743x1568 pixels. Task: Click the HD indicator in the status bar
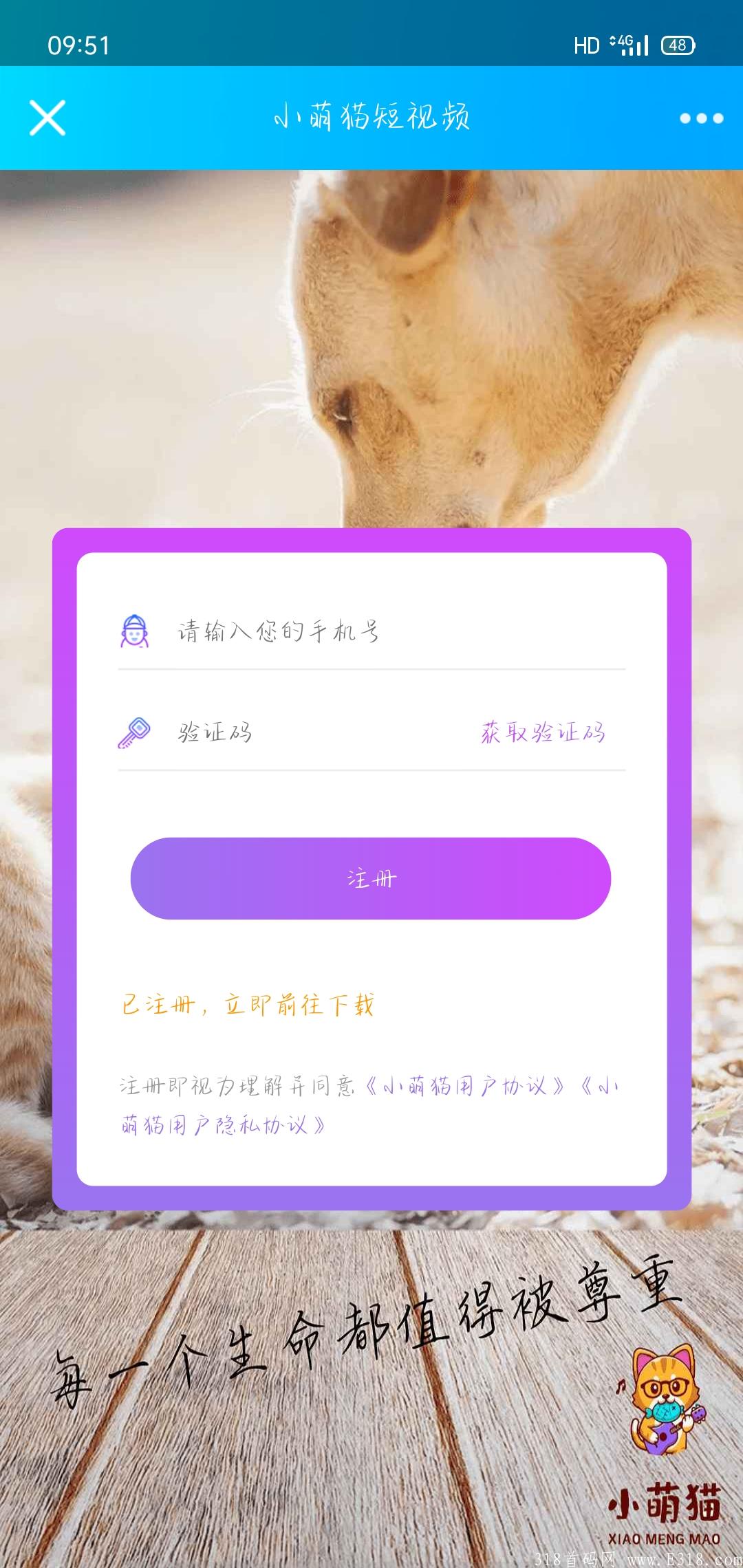tap(588, 45)
